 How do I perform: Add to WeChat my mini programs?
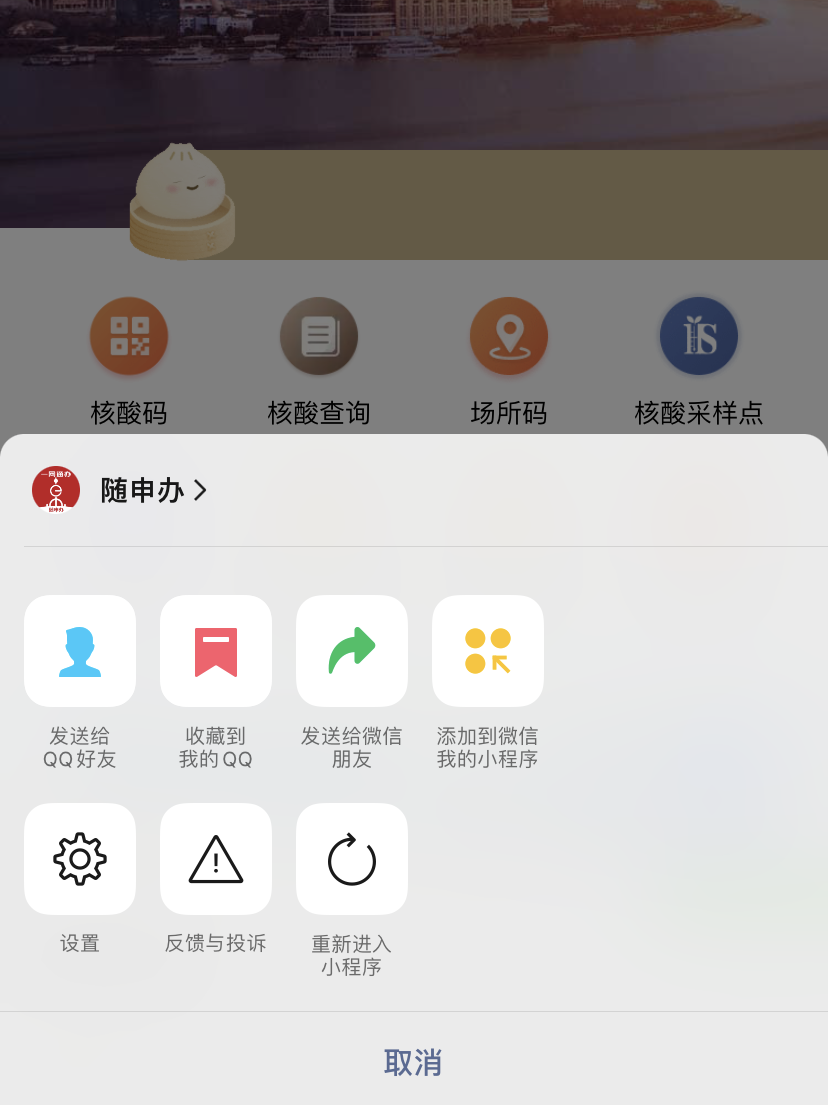click(x=488, y=651)
